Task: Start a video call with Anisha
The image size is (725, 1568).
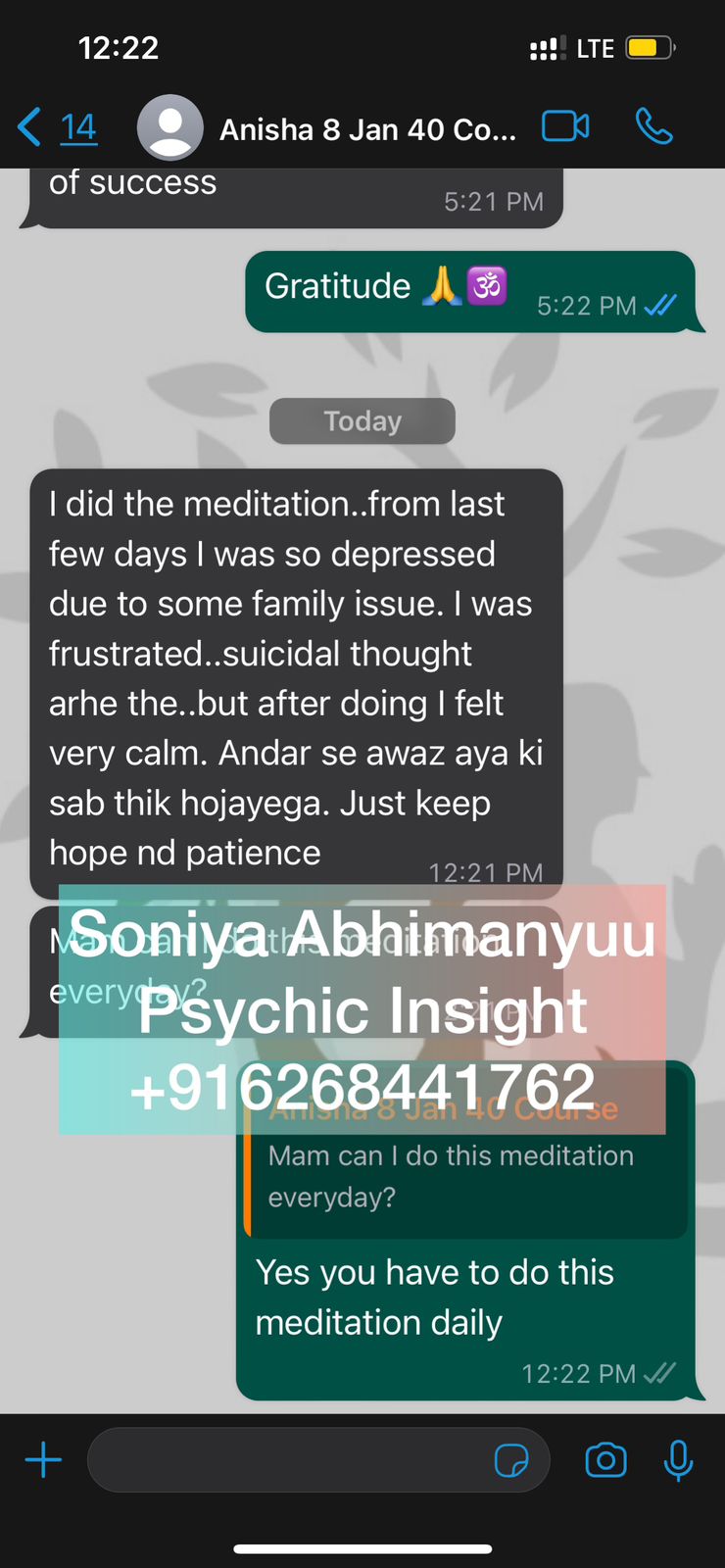Action: click(x=565, y=126)
